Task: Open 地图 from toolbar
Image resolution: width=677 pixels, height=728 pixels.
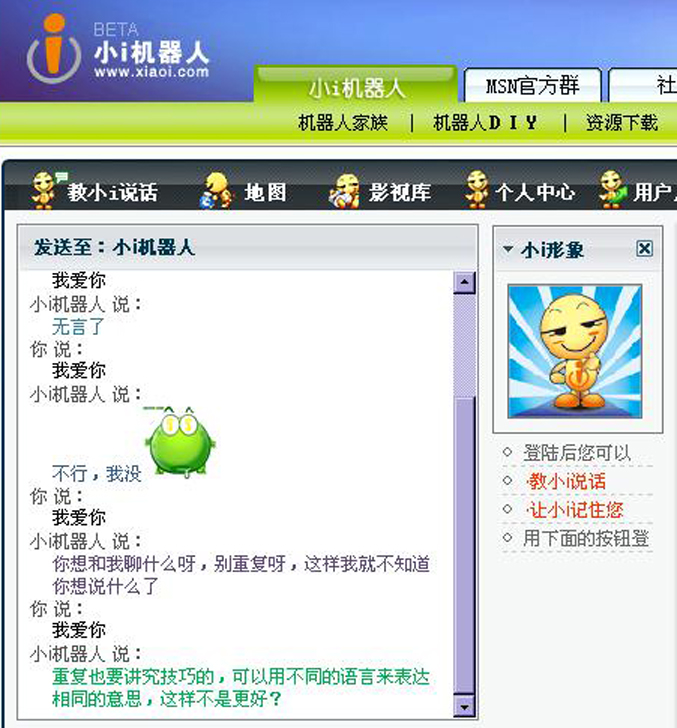Action: click(265, 192)
